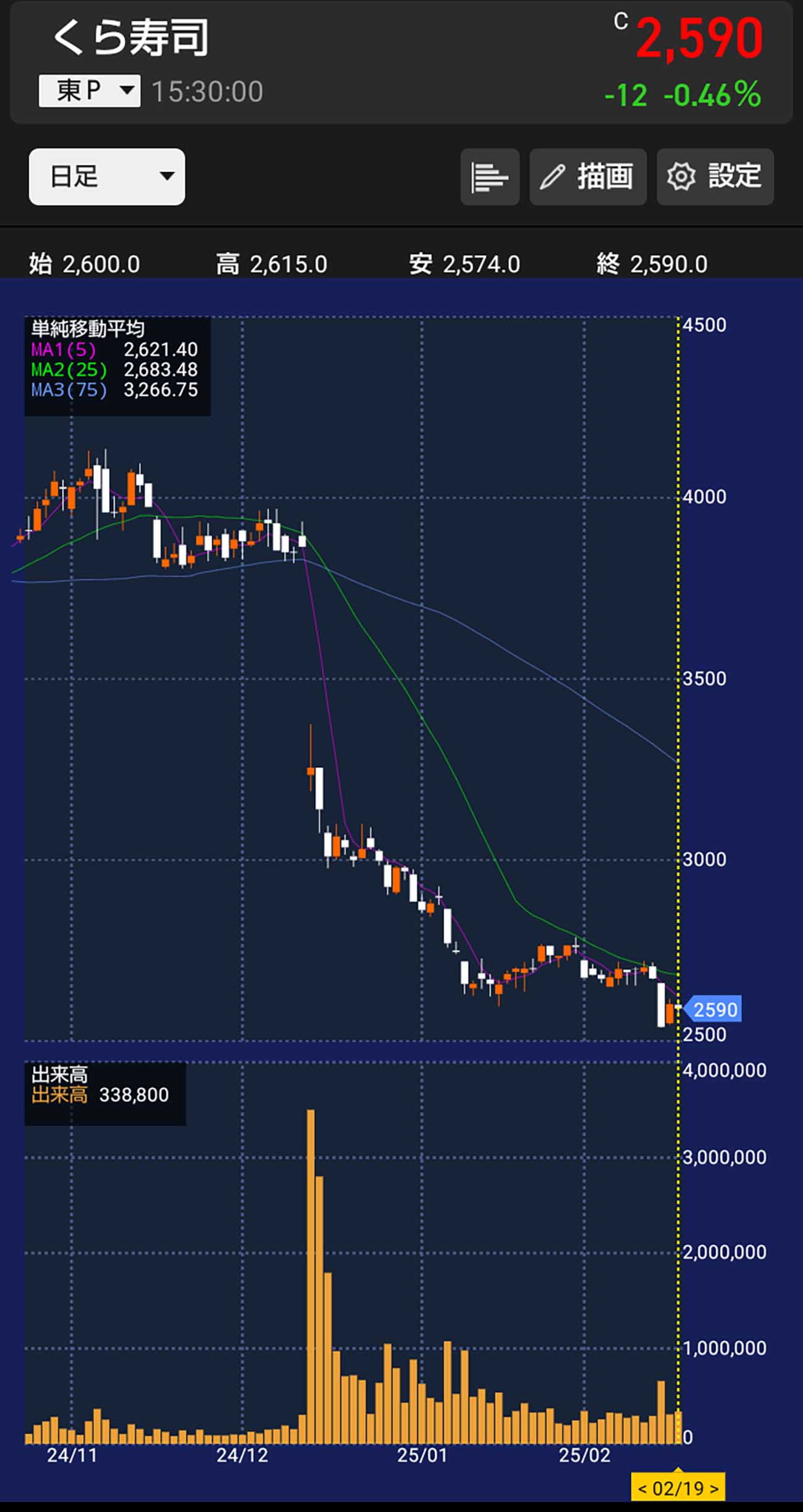Image resolution: width=803 pixels, height=1512 pixels.
Task: Go to next date with the > arrow
Action: [714, 1489]
